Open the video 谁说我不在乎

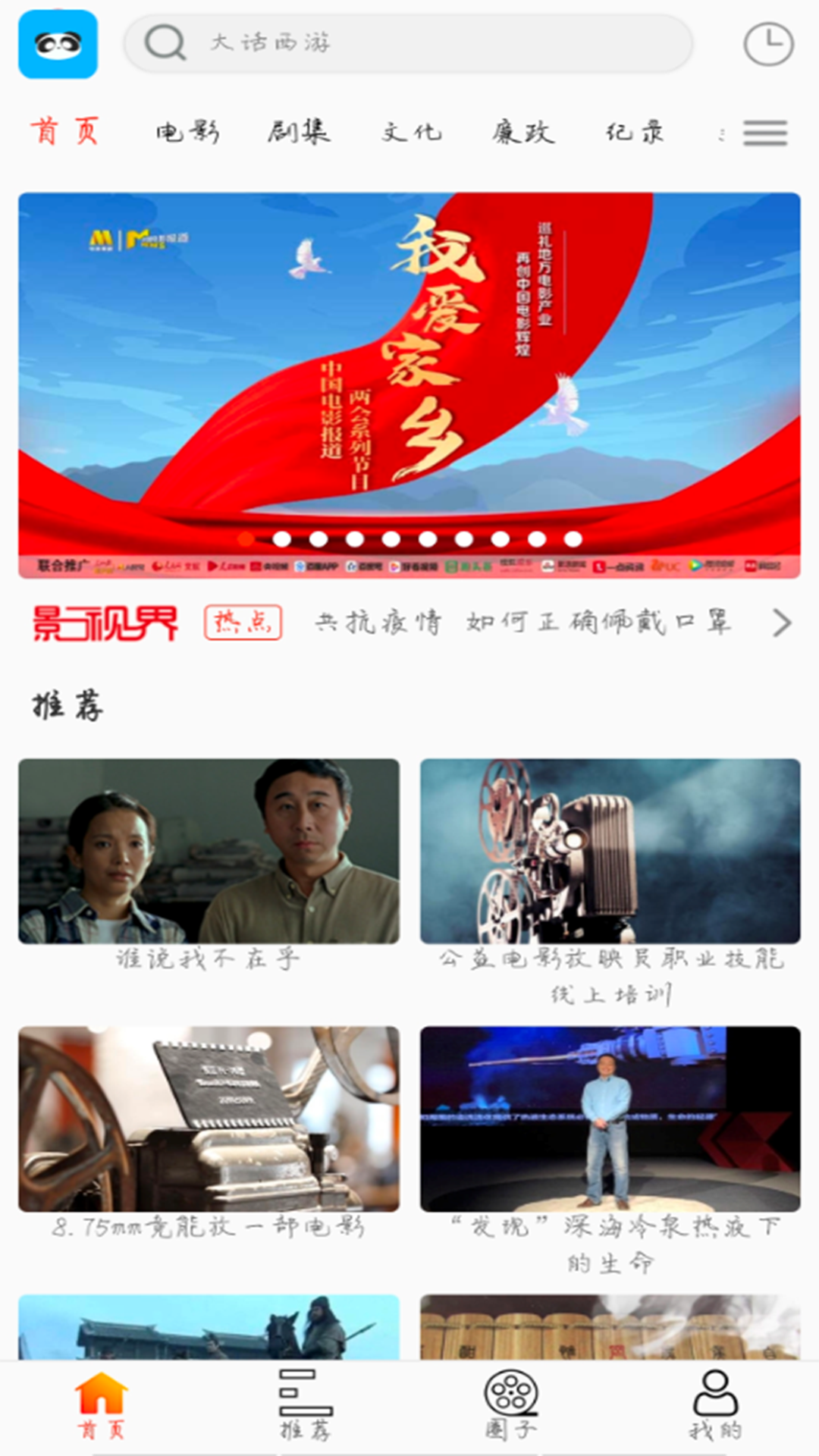[209, 852]
